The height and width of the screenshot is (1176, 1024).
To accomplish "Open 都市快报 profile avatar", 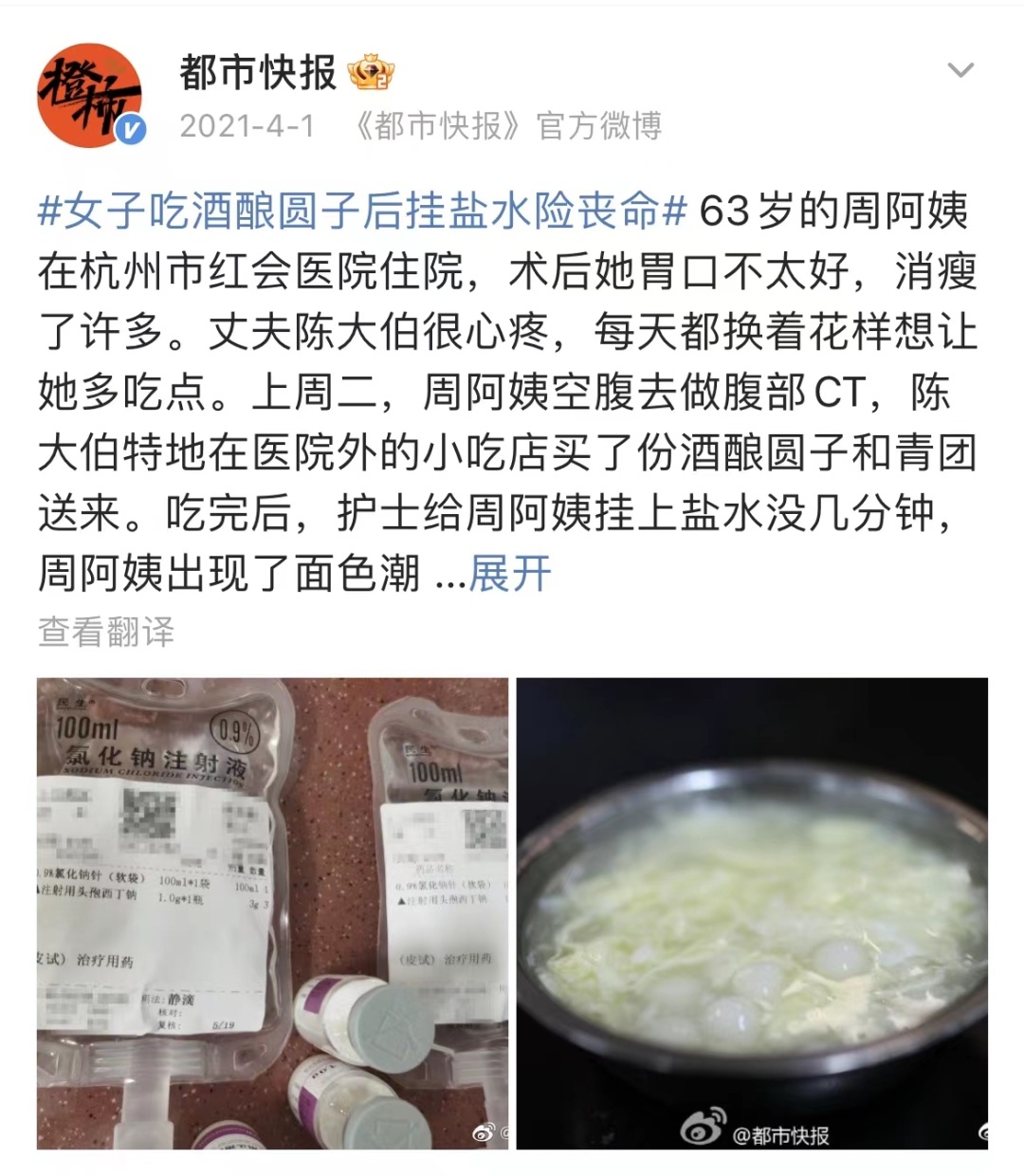I will [x=90, y=96].
